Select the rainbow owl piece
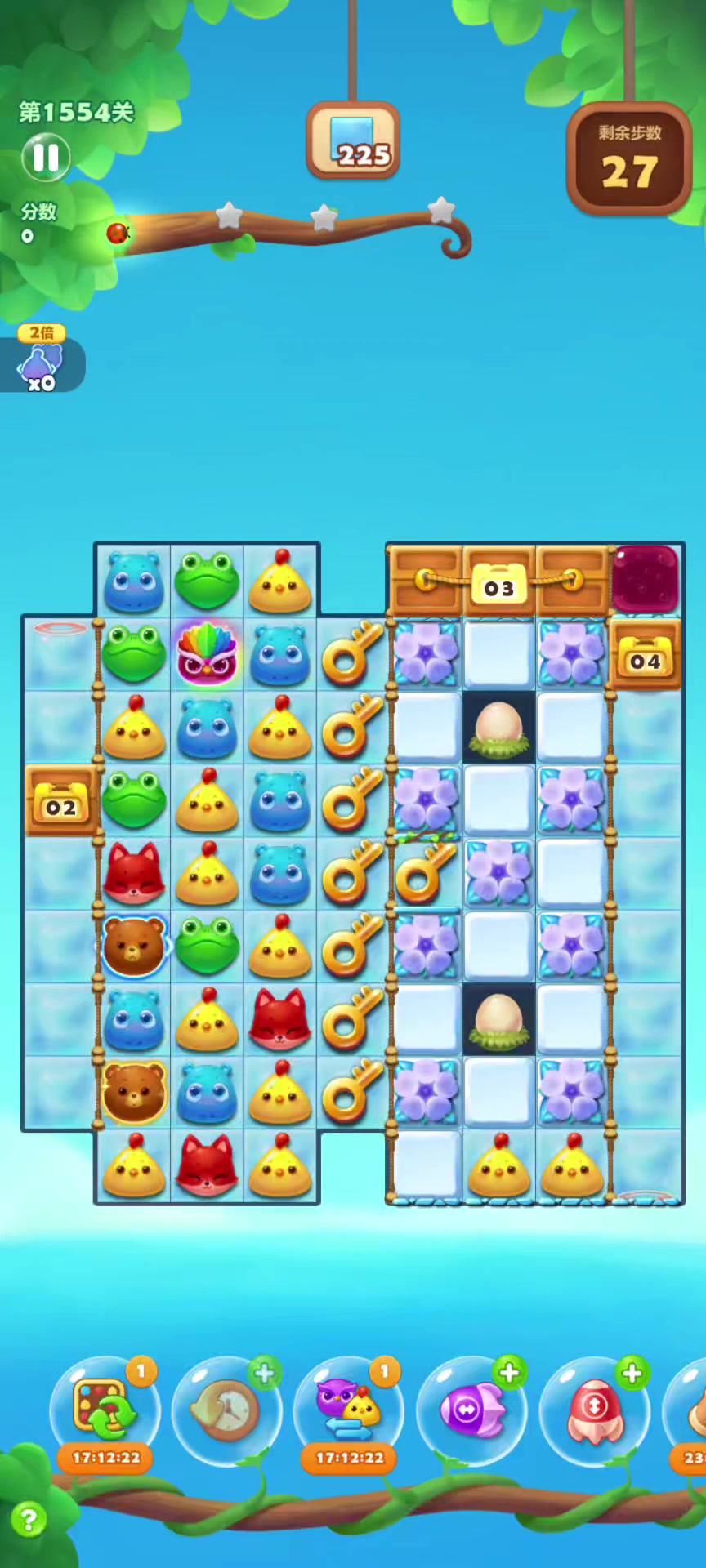The image size is (706, 1568). (208, 655)
